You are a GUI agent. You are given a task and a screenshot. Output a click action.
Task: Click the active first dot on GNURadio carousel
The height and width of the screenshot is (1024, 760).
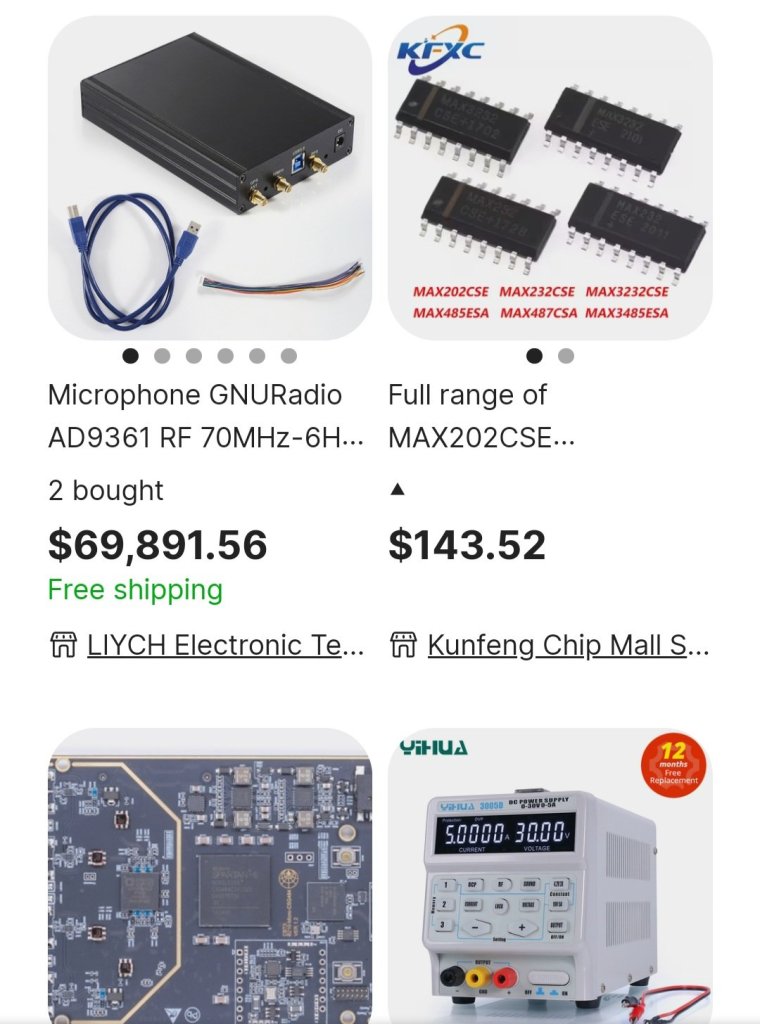tap(130, 354)
